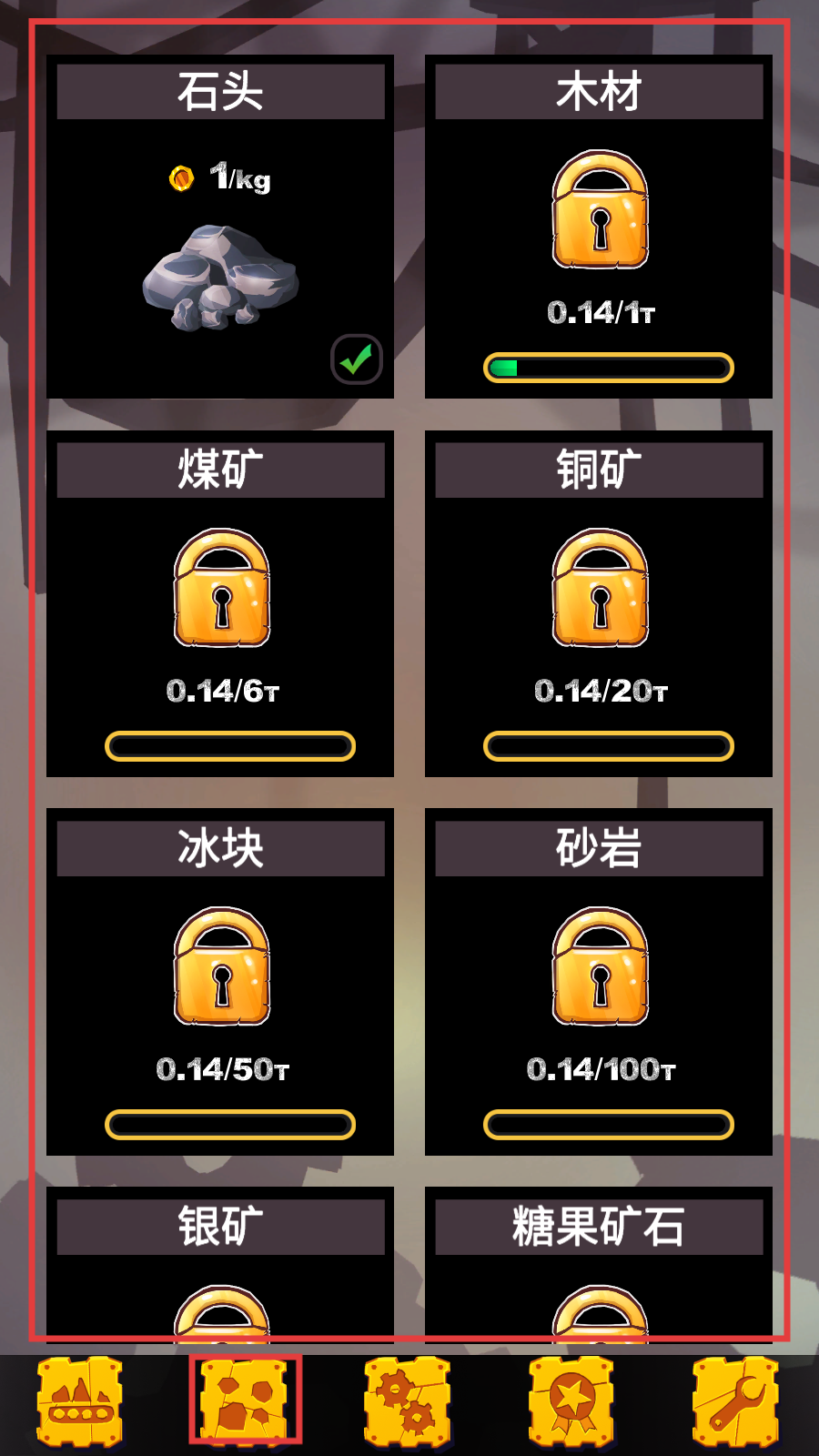Open the locked 冰块 ice card
Viewport: 819px width, 1456px height.
(x=220, y=983)
